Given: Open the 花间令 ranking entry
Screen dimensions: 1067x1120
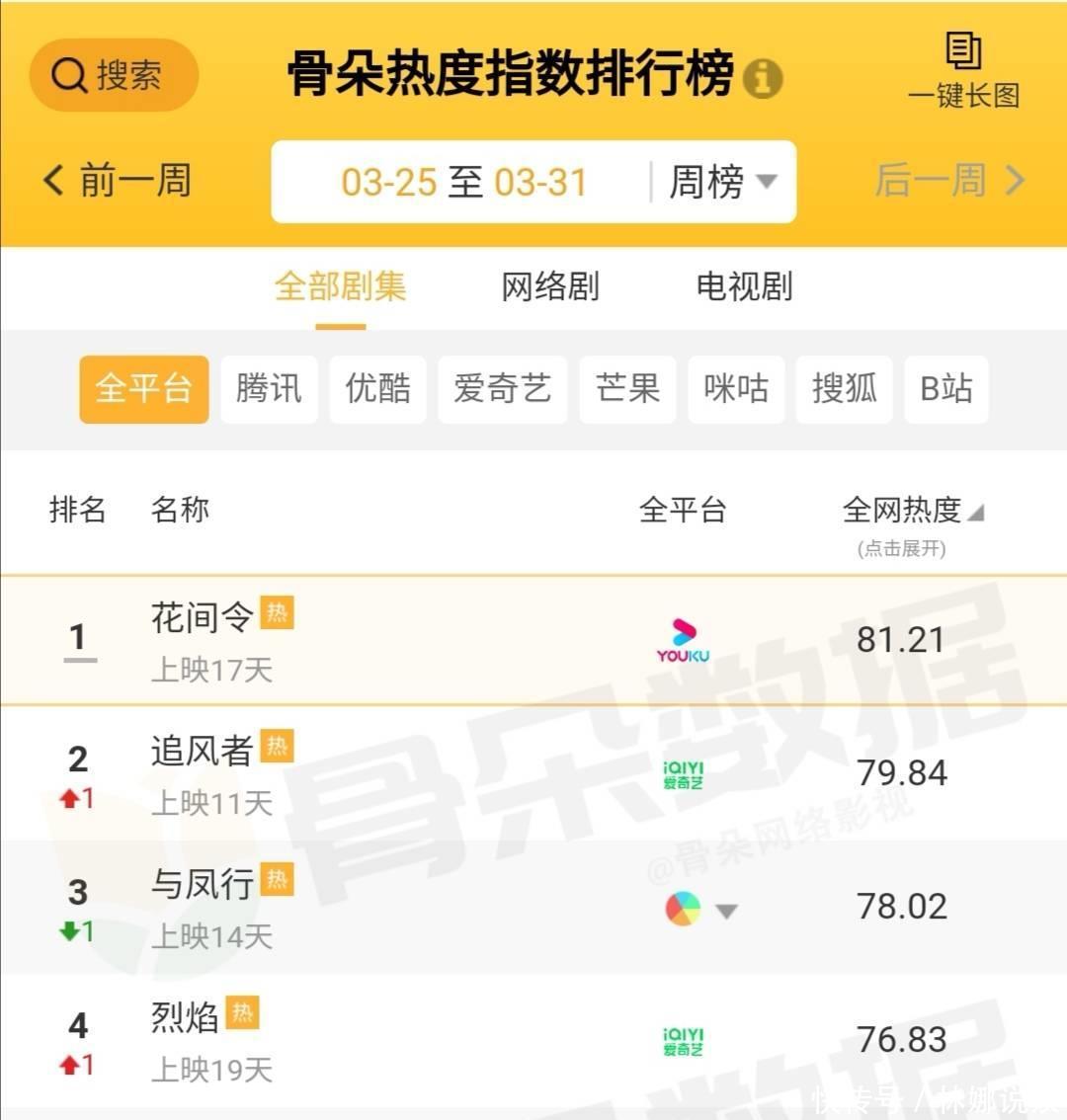Looking at the screenshot, I should tap(203, 618).
